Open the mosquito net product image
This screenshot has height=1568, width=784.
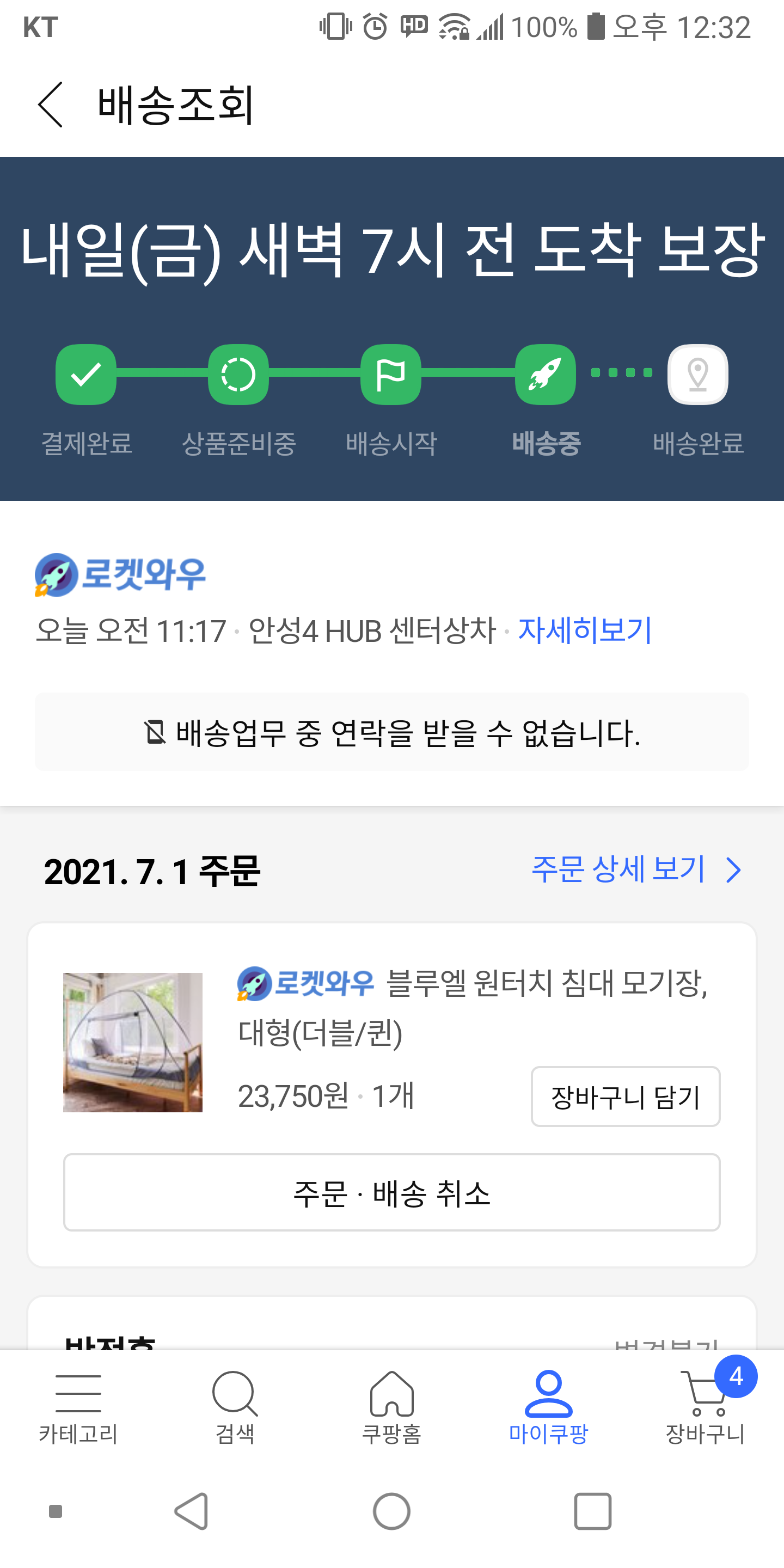(133, 1042)
